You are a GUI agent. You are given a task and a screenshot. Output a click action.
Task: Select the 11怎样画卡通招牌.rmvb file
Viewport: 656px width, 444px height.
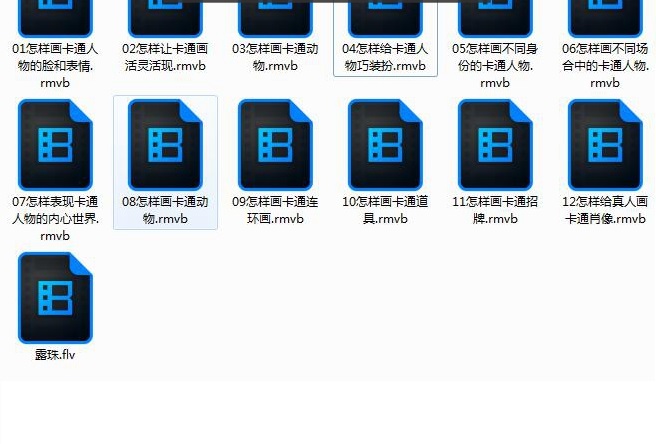[495, 145]
